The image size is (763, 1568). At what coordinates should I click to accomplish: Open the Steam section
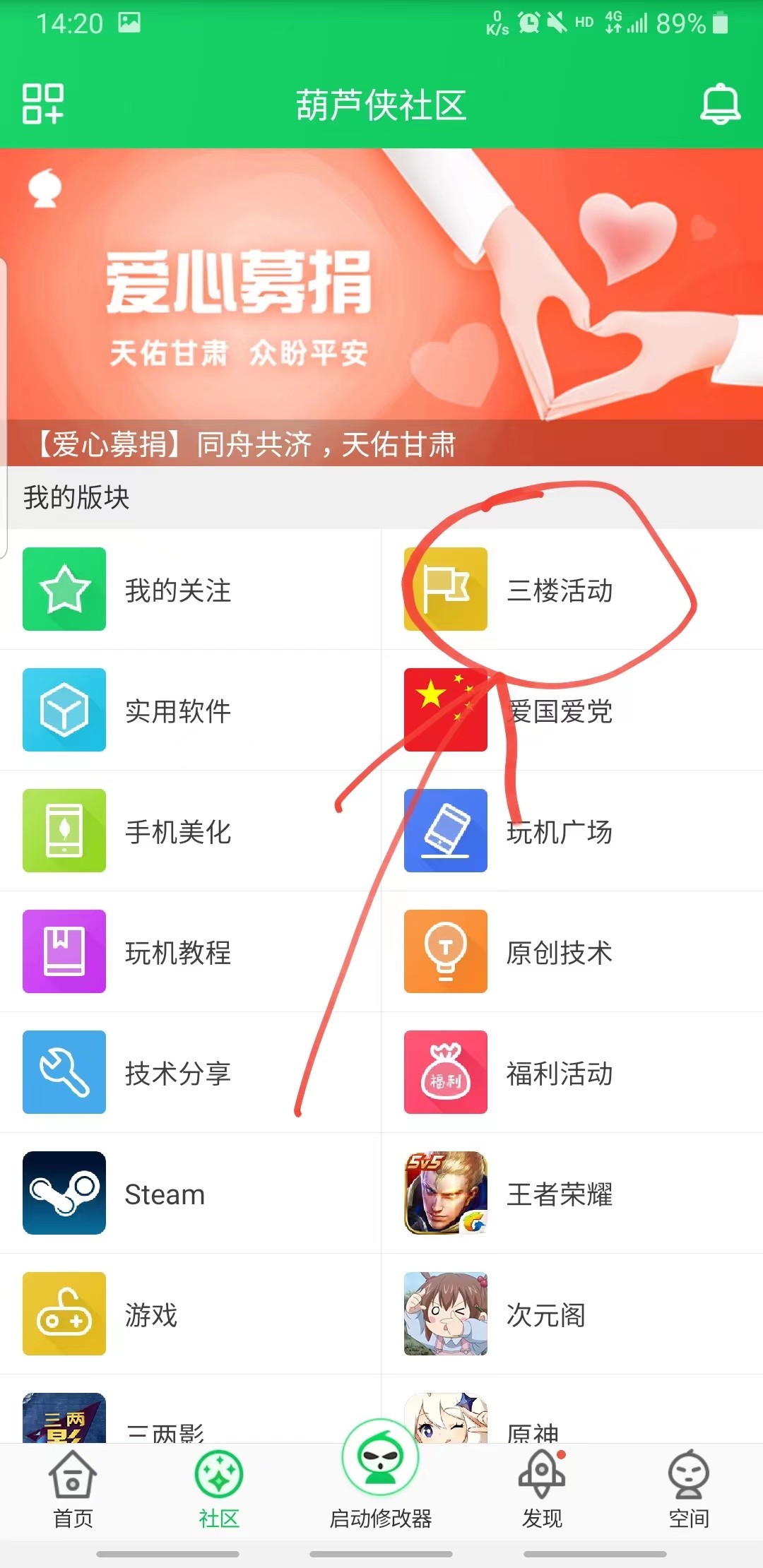tap(164, 1194)
